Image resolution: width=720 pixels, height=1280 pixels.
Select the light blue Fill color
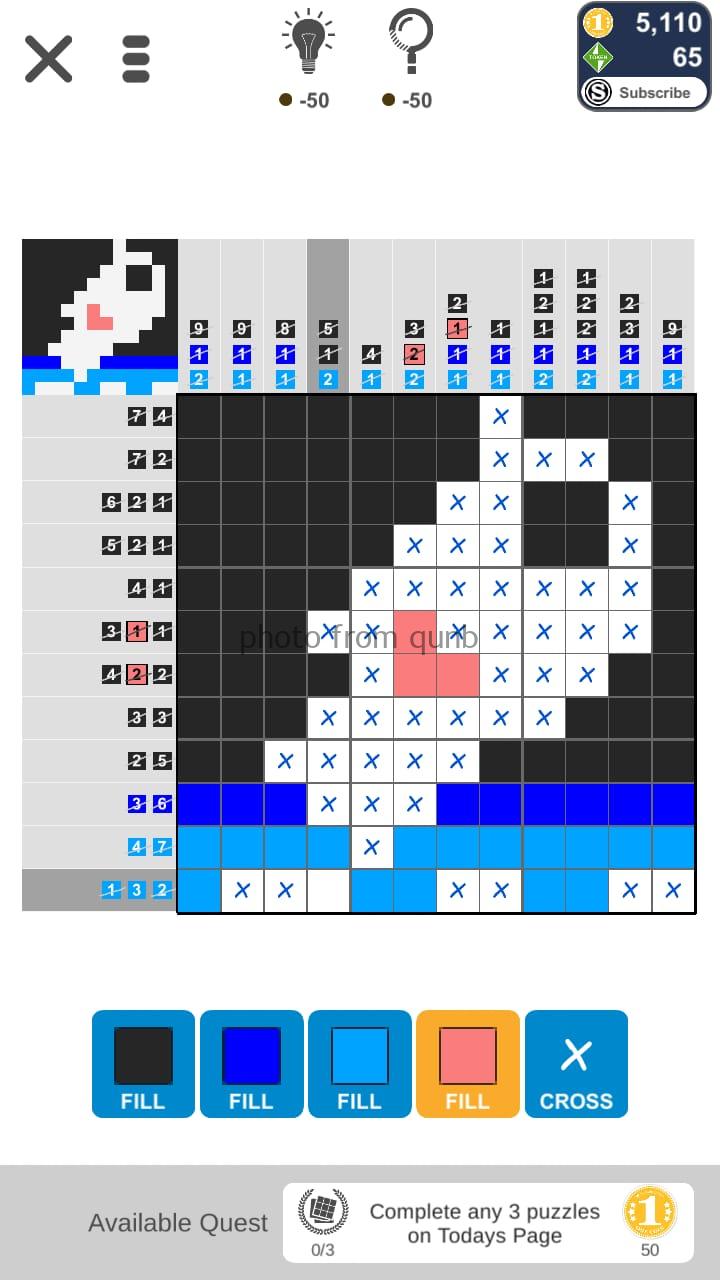pyautogui.click(x=359, y=1064)
